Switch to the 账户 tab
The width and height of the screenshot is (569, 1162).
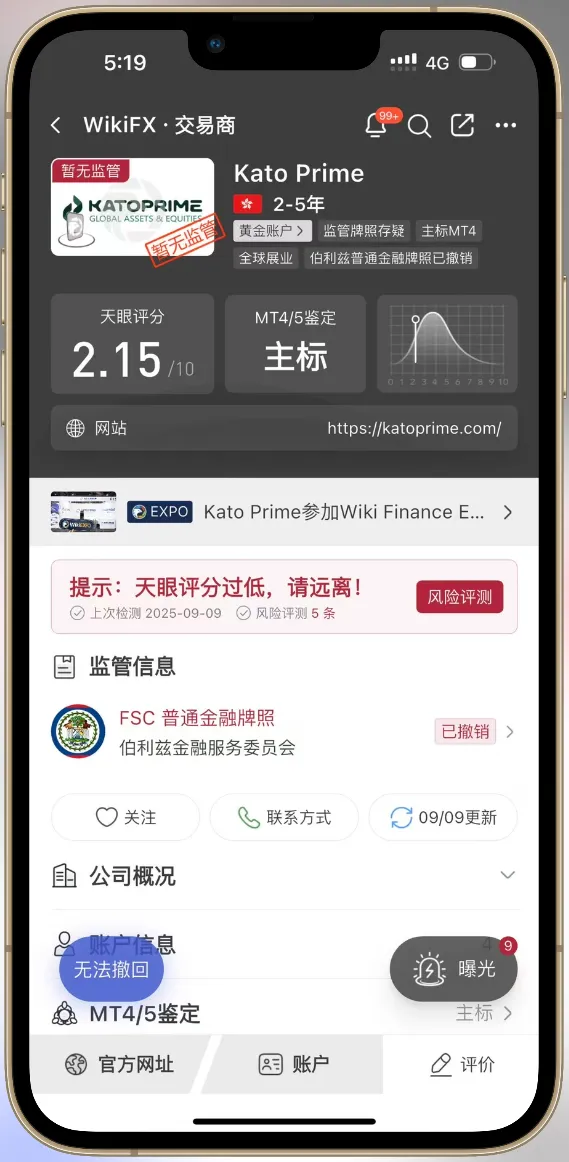tap(293, 1065)
